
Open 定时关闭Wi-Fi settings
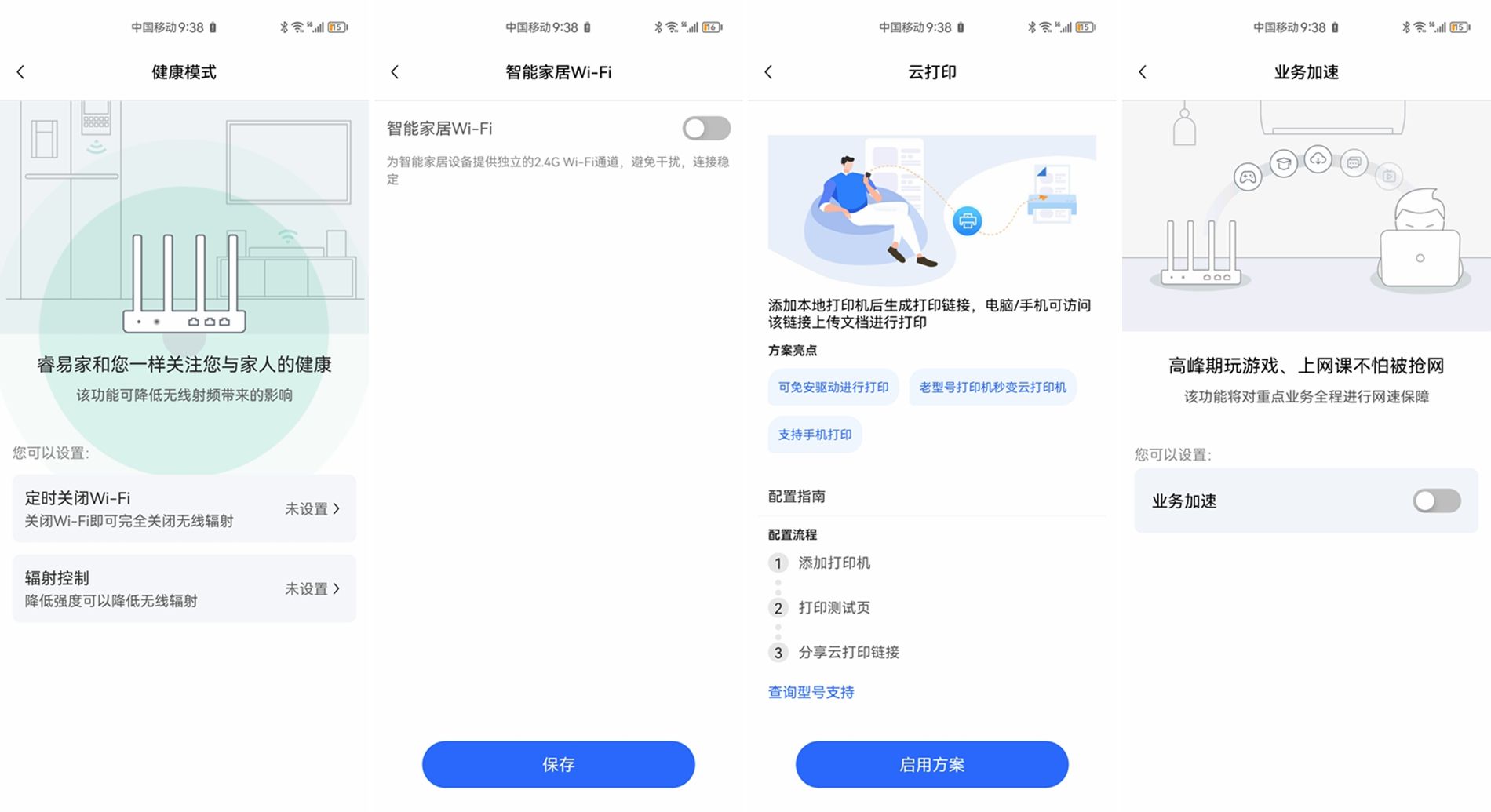[184, 508]
